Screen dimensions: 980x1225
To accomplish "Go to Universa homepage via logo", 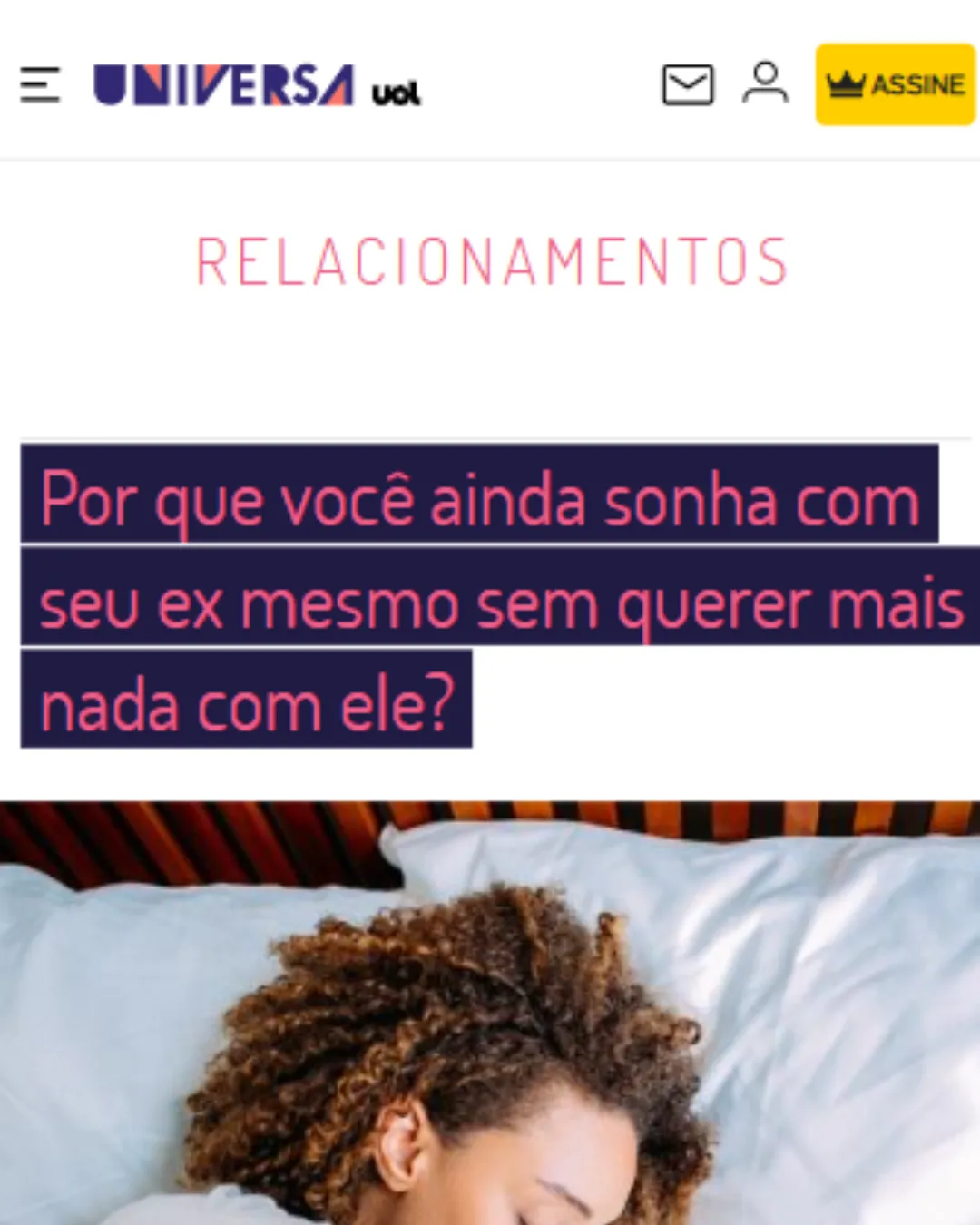I will 223,85.
